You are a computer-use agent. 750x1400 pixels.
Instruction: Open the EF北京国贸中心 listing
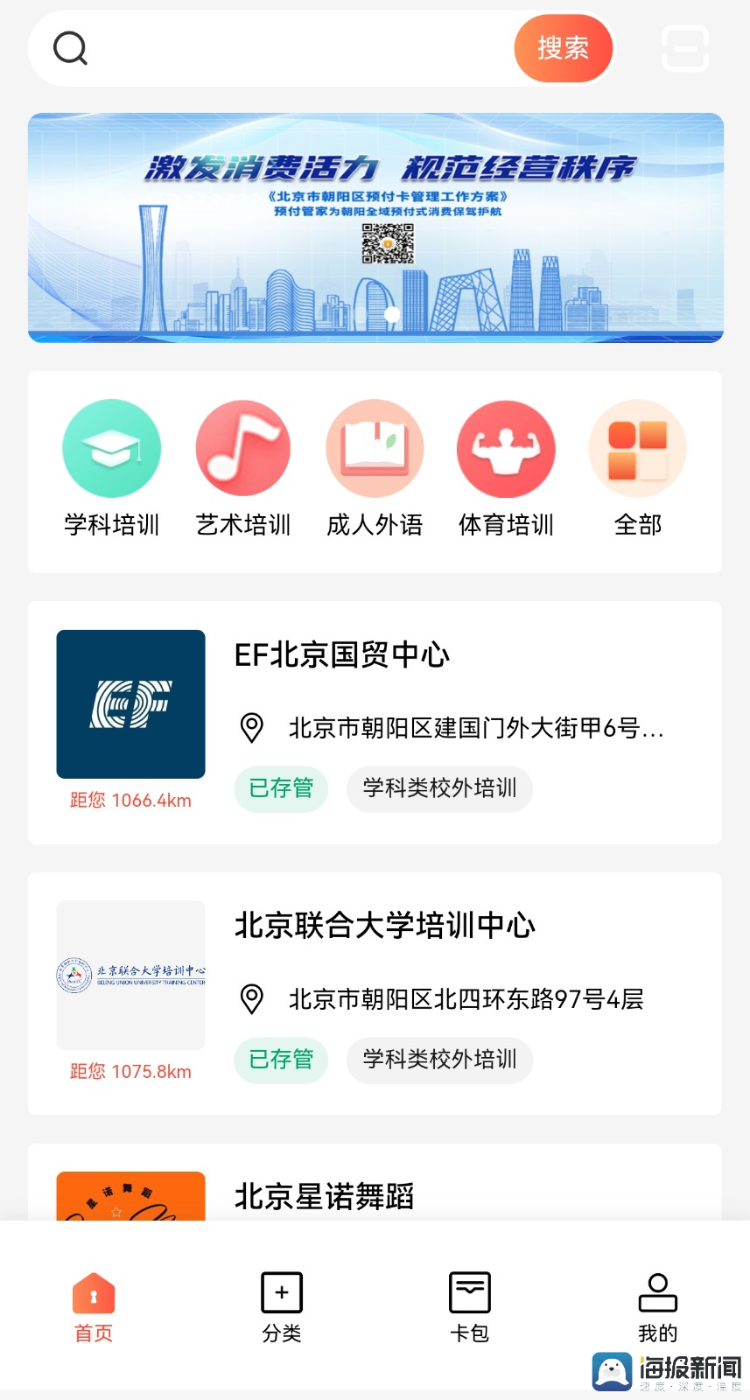[x=375, y=723]
